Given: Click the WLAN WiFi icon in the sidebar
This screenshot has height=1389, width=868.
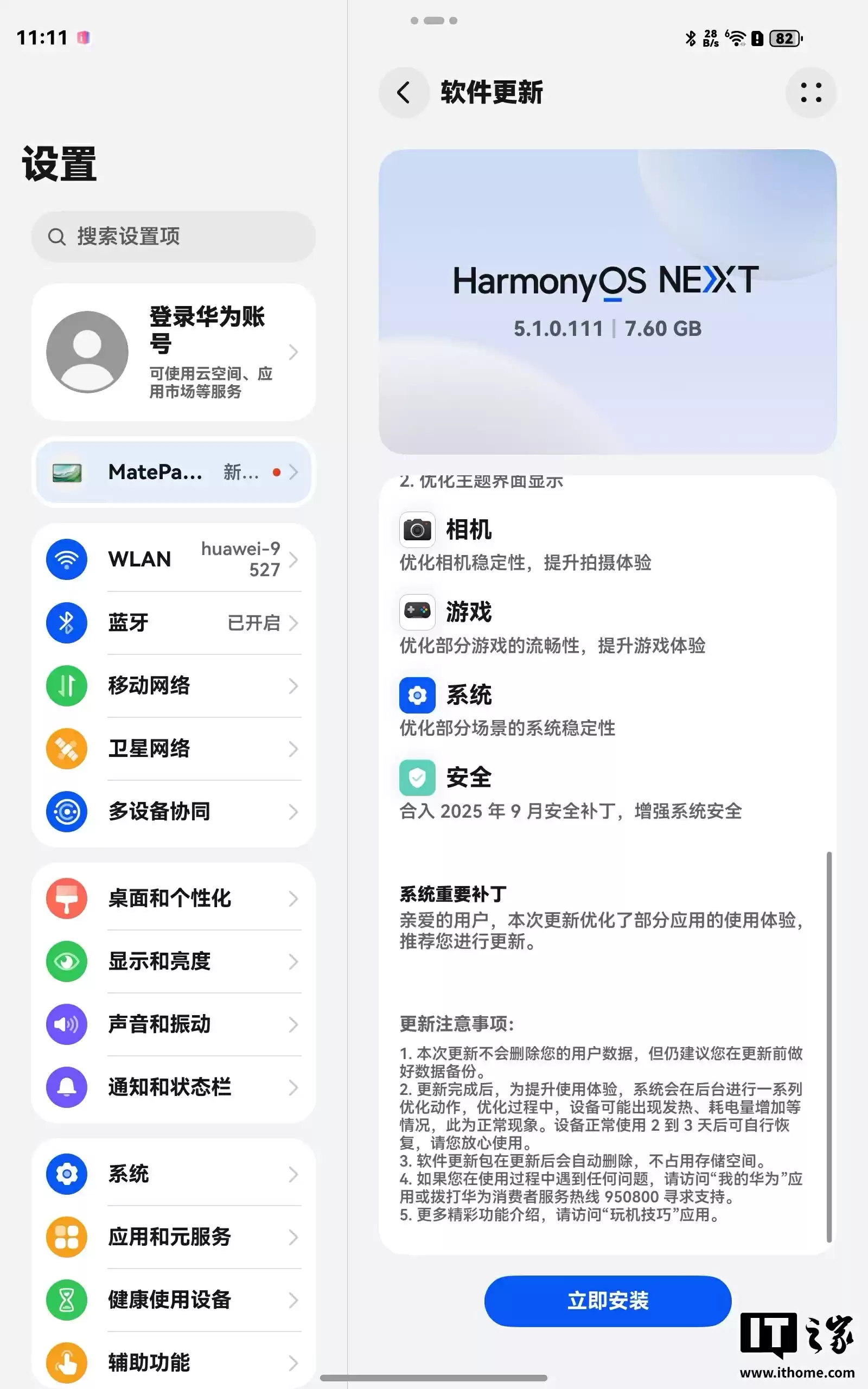Looking at the screenshot, I should pos(66,559).
